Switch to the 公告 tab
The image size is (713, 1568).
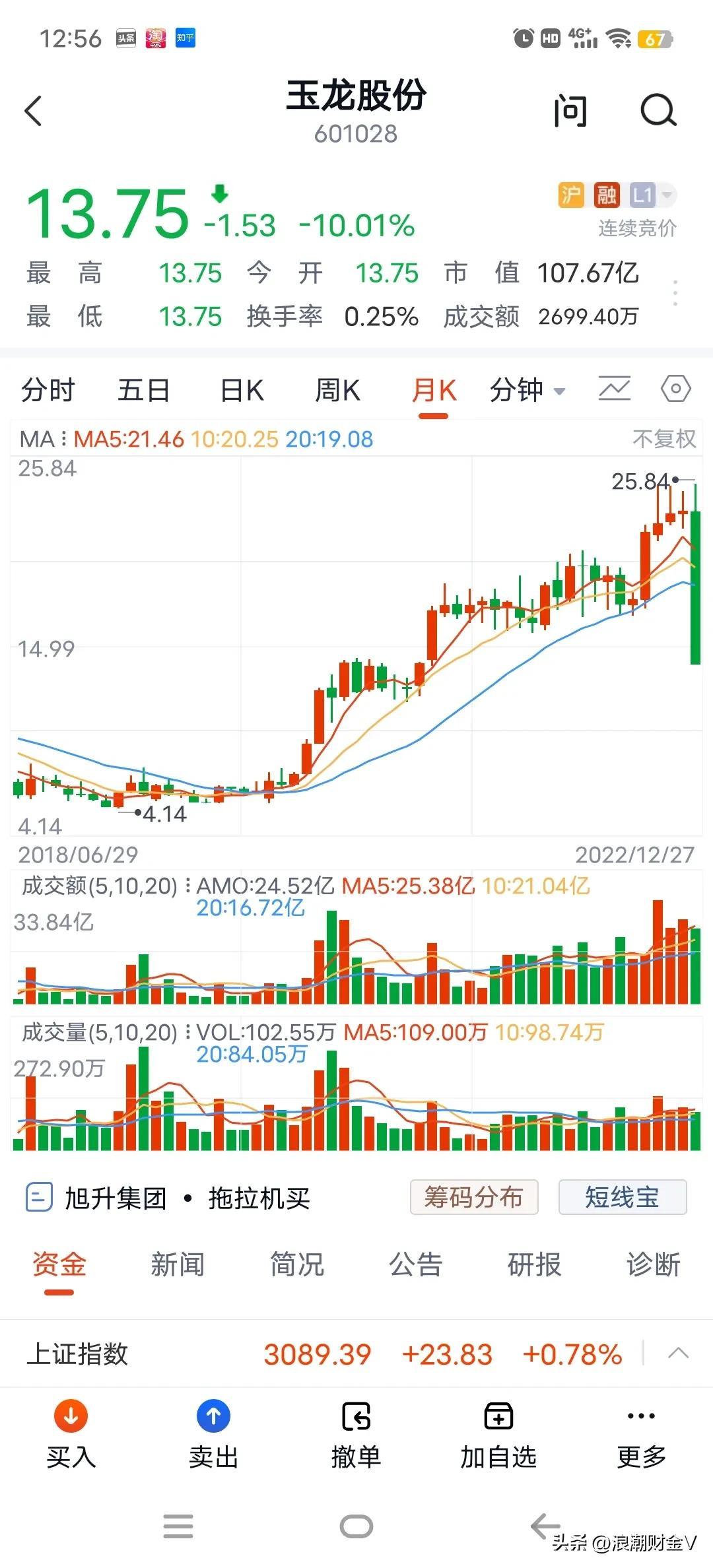pos(415,1264)
